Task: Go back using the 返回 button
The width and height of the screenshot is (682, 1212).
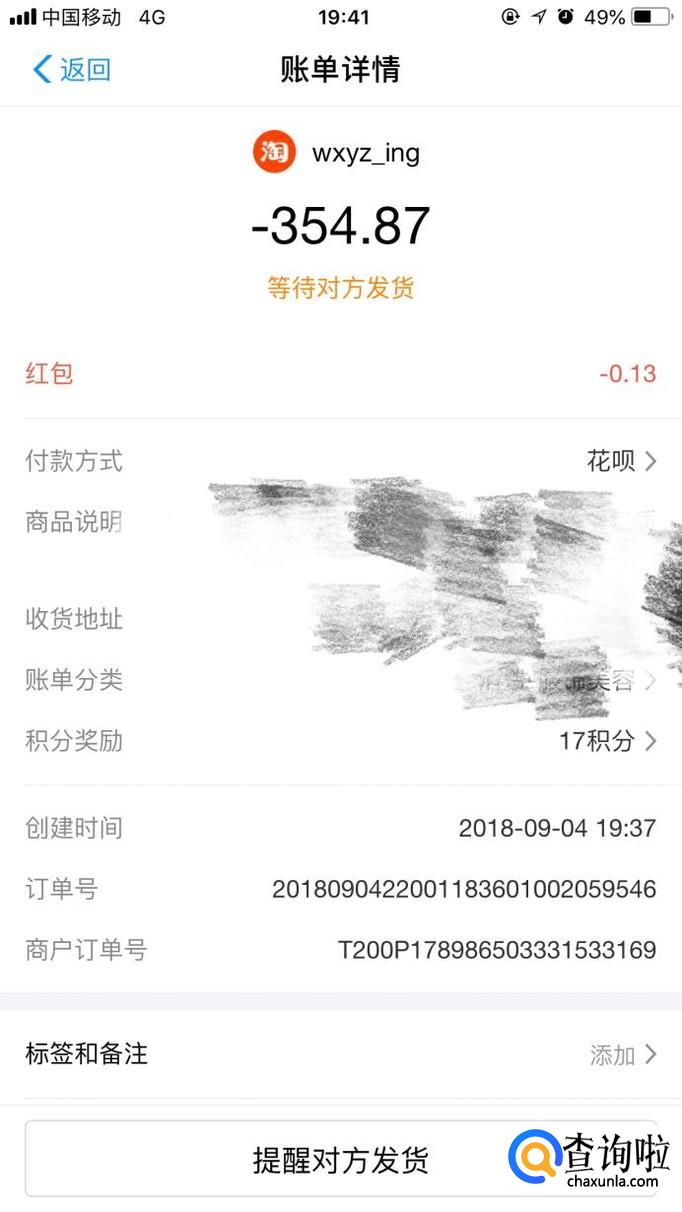Action: point(72,70)
